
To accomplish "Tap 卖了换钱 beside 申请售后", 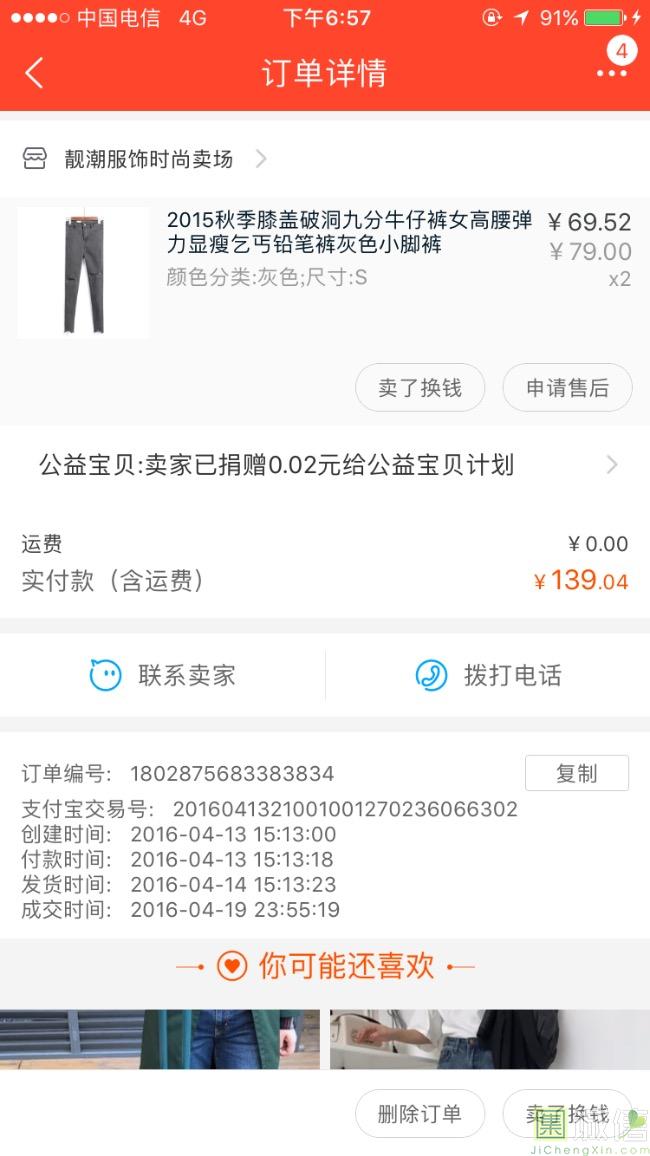I will coord(420,388).
